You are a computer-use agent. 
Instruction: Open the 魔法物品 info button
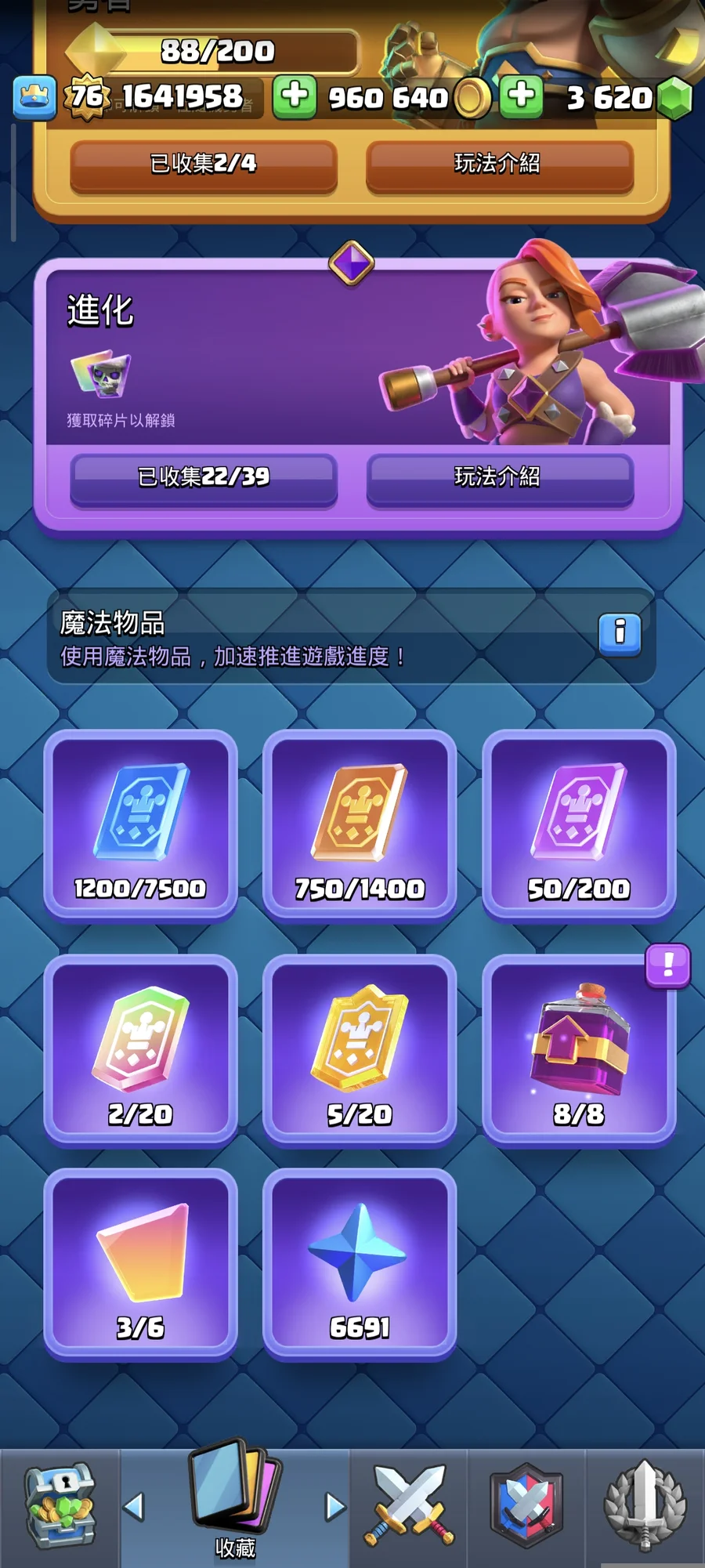click(620, 634)
